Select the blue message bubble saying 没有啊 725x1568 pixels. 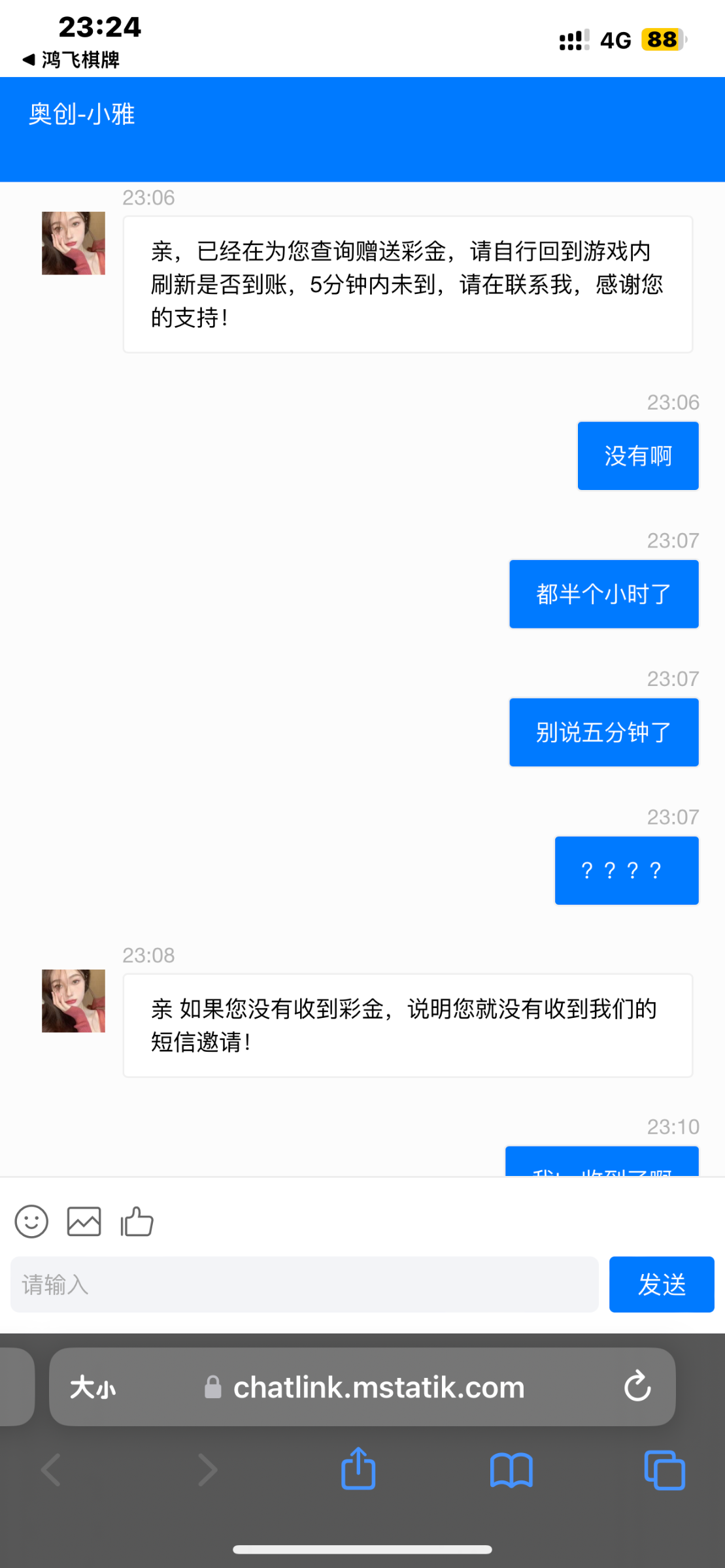pyautogui.click(x=637, y=455)
